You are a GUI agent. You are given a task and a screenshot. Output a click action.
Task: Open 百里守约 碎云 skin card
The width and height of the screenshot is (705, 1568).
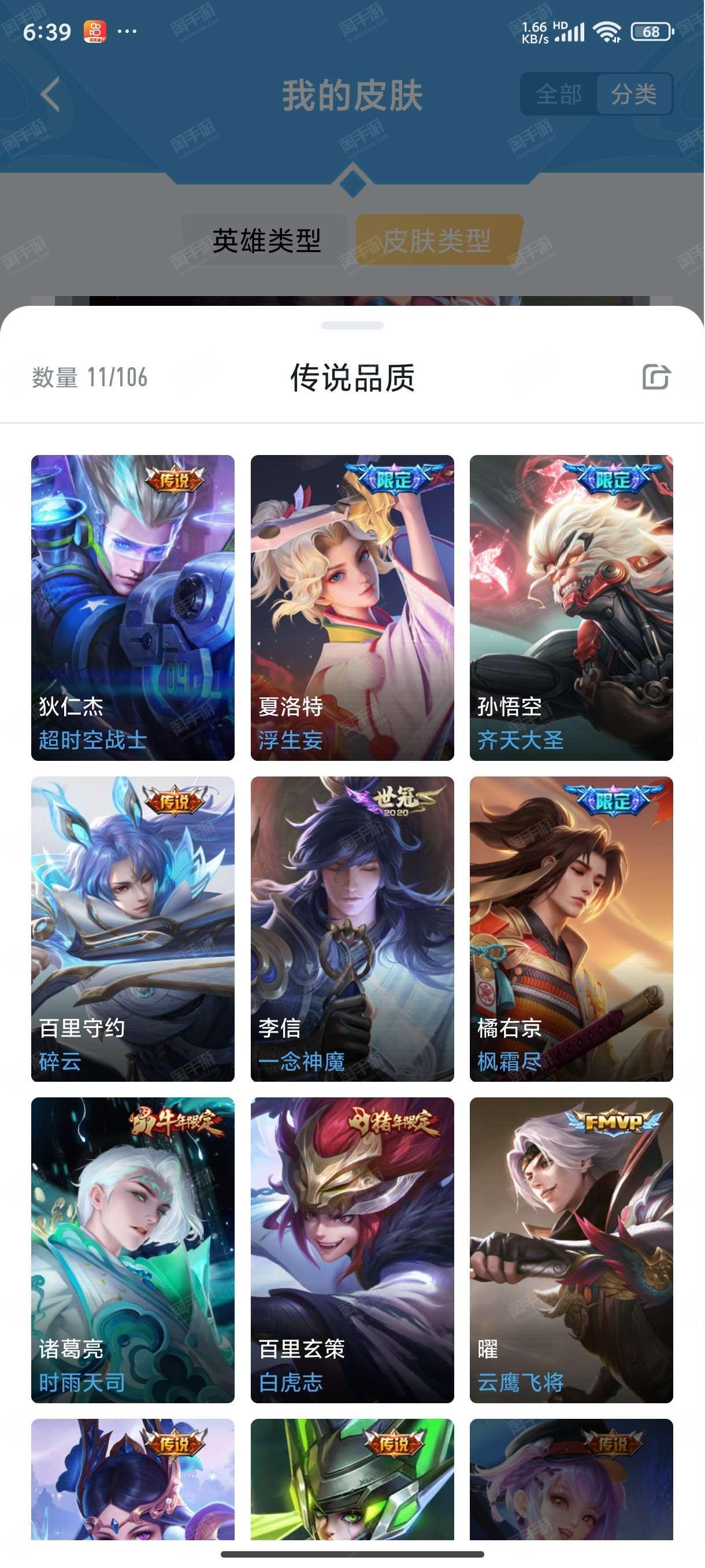(x=132, y=929)
